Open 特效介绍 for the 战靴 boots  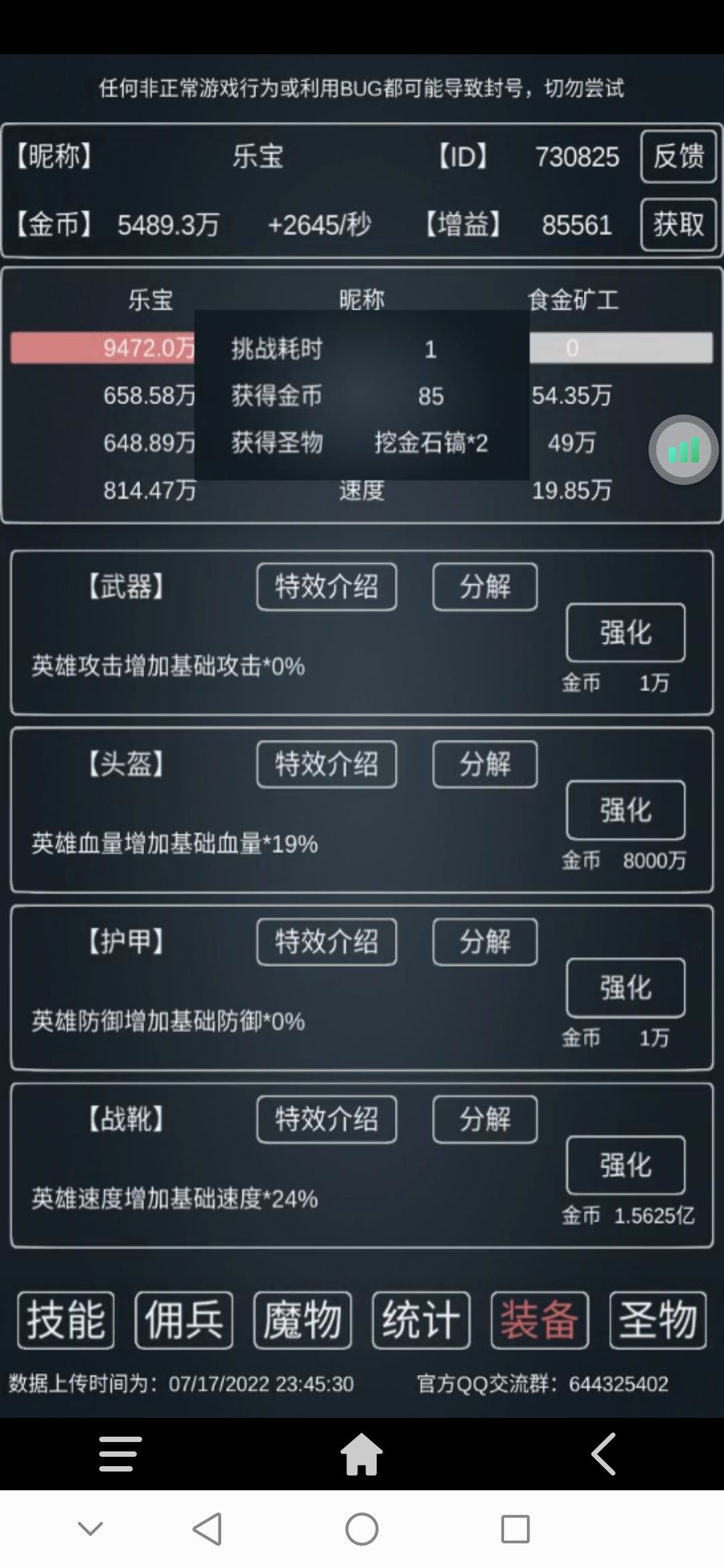pyautogui.click(x=326, y=1120)
